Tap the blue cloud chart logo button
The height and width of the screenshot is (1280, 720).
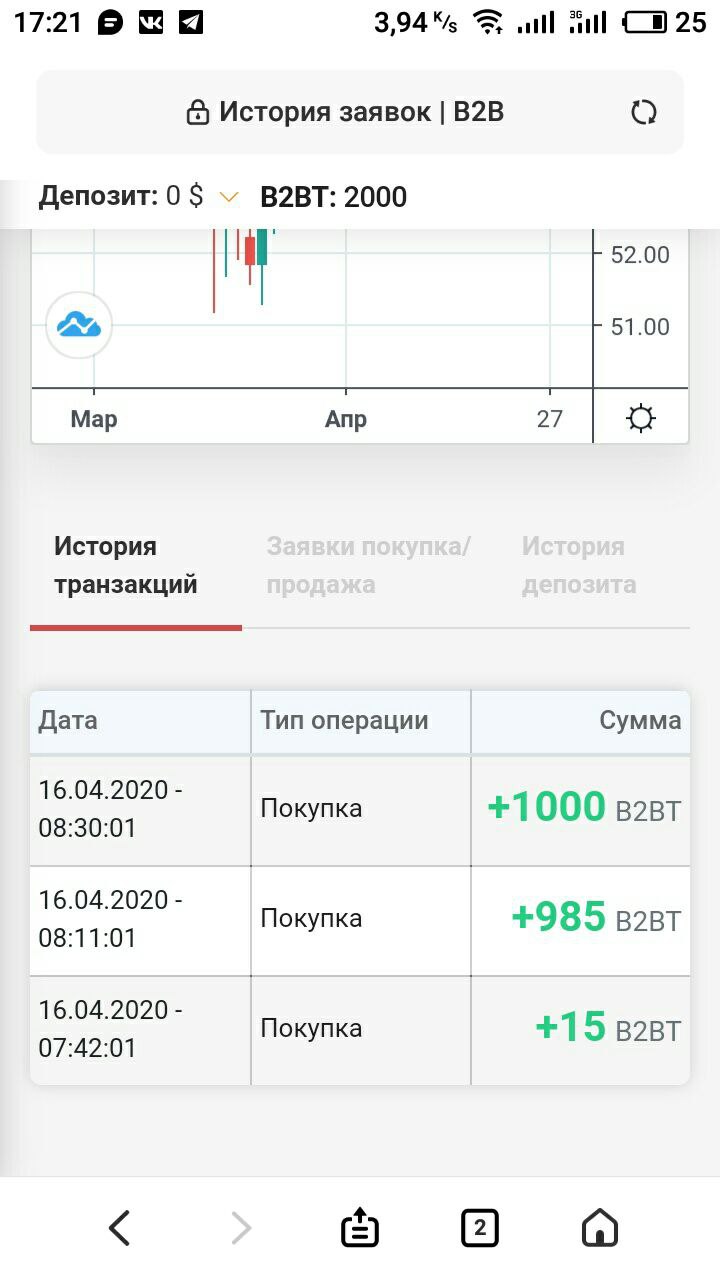tap(79, 325)
